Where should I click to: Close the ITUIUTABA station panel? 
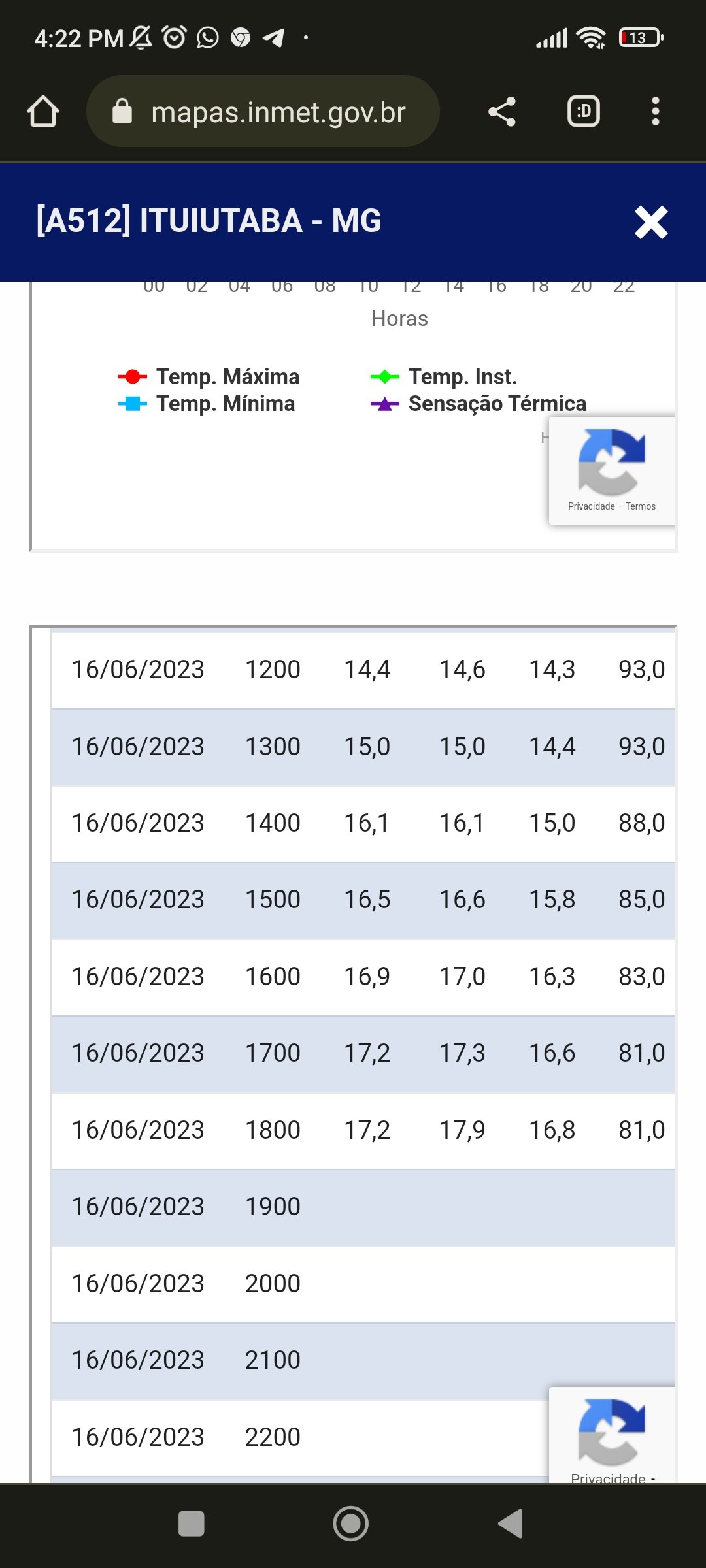point(651,222)
